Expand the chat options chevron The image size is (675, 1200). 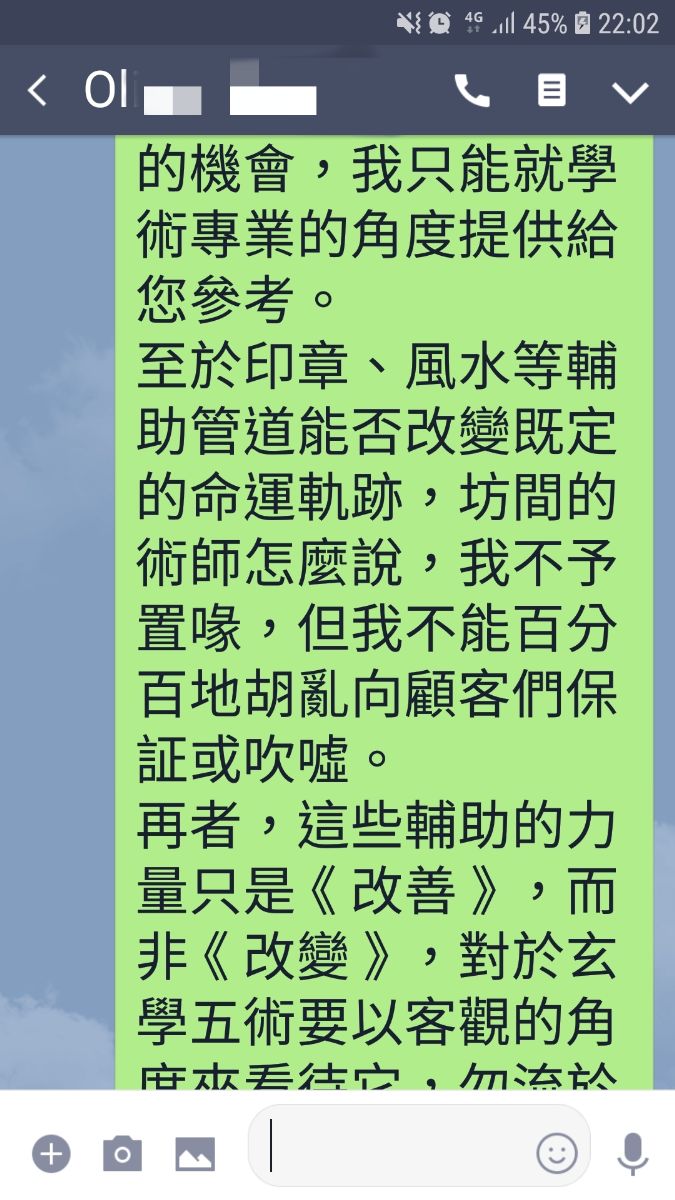point(630,92)
